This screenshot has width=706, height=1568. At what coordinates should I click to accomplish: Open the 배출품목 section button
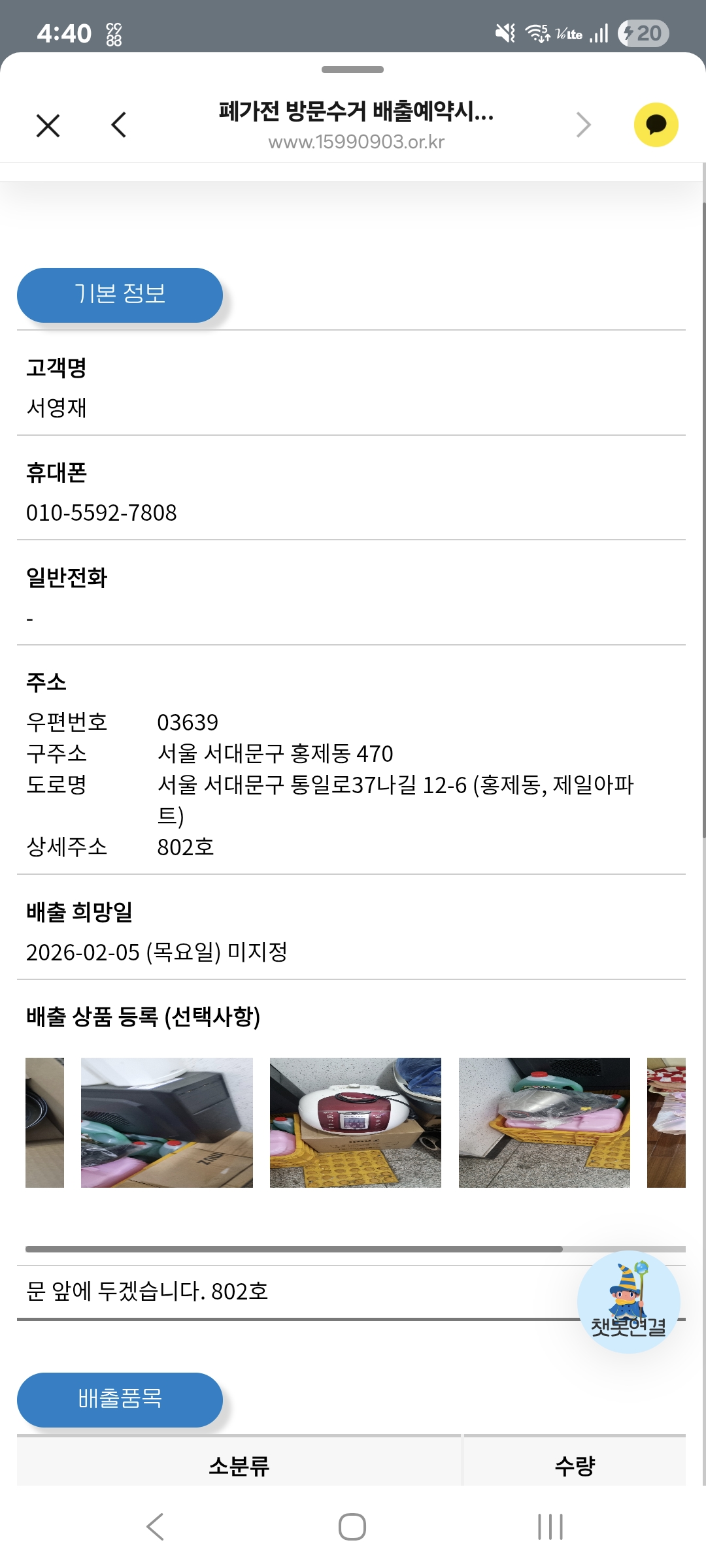click(x=120, y=1399)
